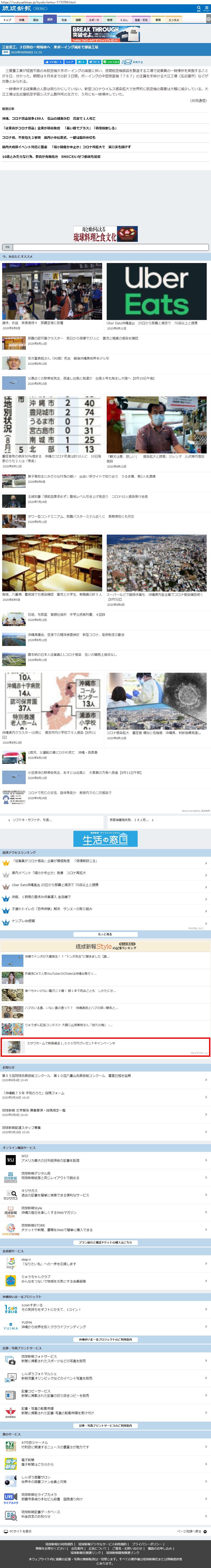The width and height of the screenshot is (211, 1568).
Task: Open the 琉球新報デジタル版 service row
Action: [49, 1175]
